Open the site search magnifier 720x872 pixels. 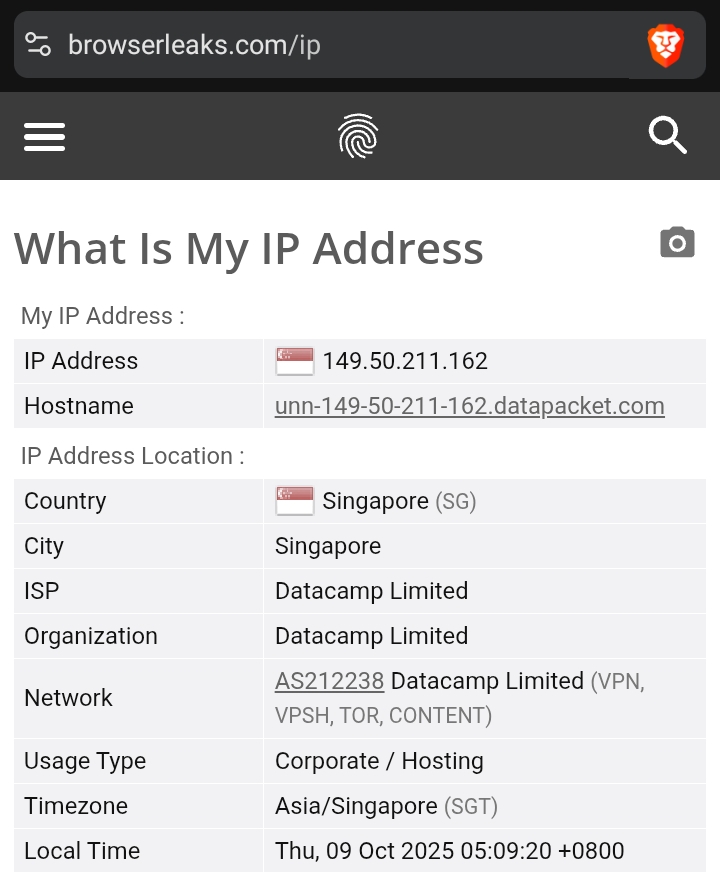[x=667, y=135]
